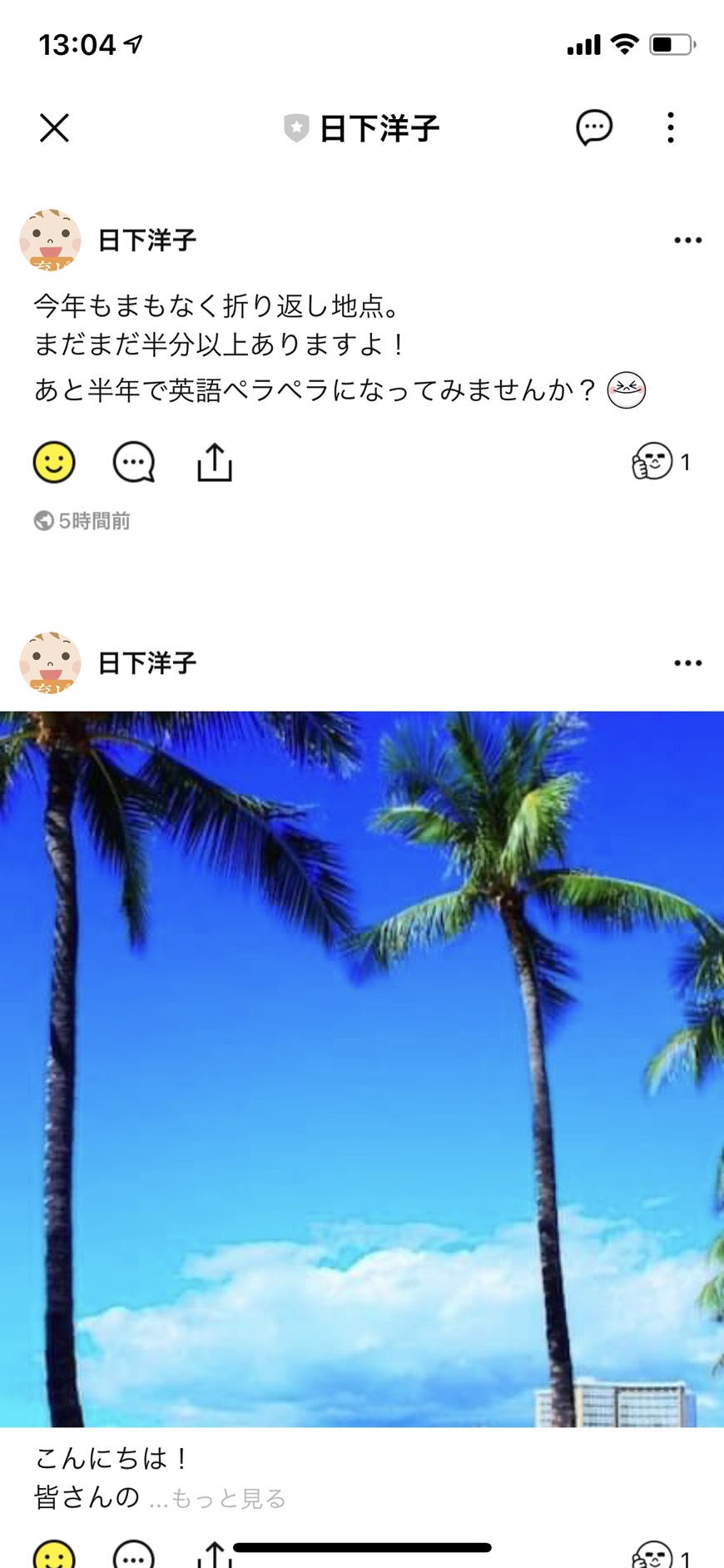The width and height of the screenshot is (724, 1568).
Task: View reactions on the 英語ペラペラ post
Action: point(662,462)
